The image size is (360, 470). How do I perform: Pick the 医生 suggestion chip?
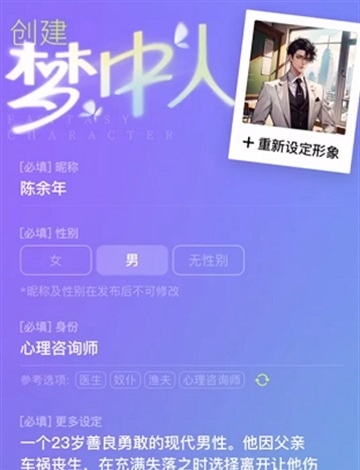(x=90, y=380)
